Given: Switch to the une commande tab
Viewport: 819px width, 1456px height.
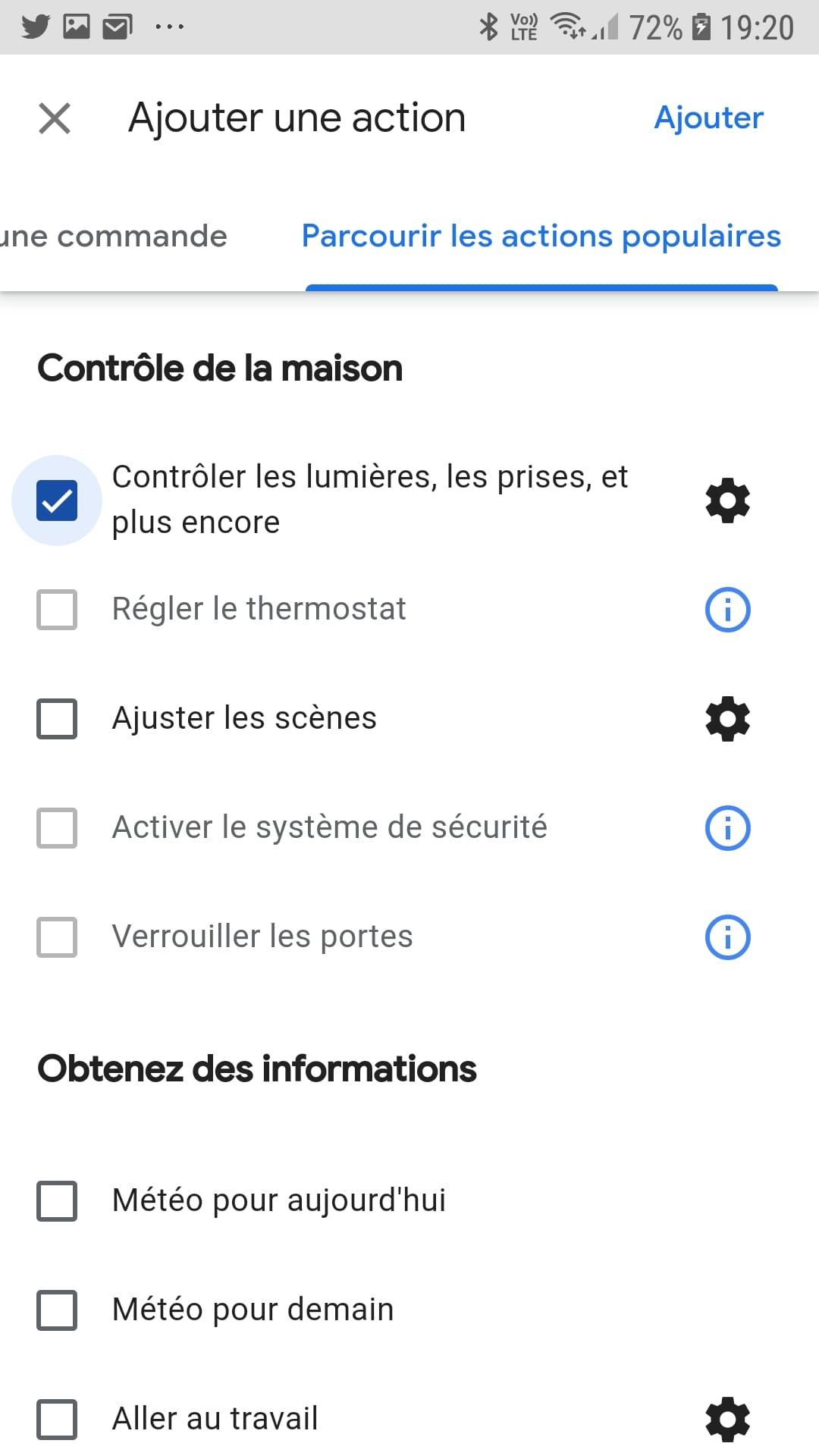Looking at the screenshot, I should tap(114, 237).
